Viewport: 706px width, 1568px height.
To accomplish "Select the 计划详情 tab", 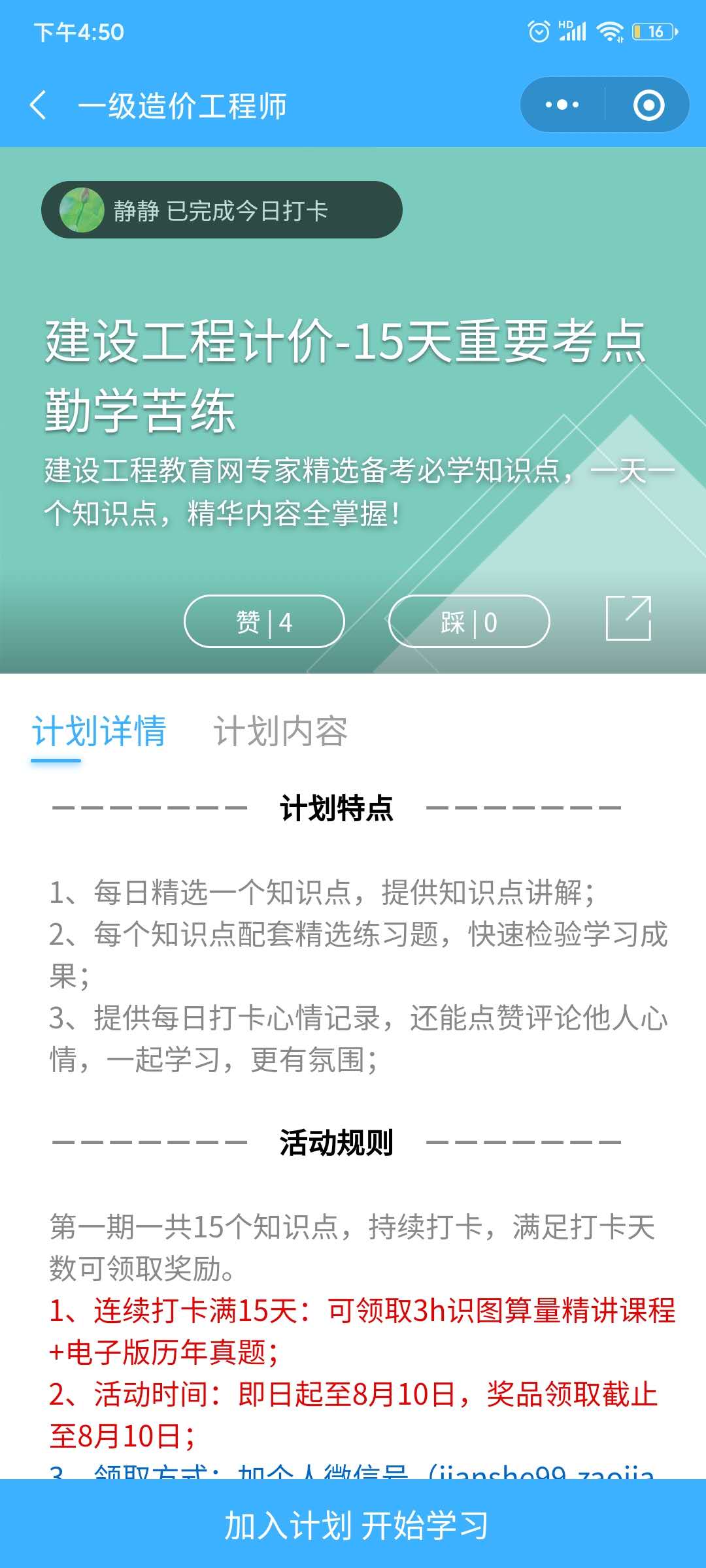I will [101, 732].
